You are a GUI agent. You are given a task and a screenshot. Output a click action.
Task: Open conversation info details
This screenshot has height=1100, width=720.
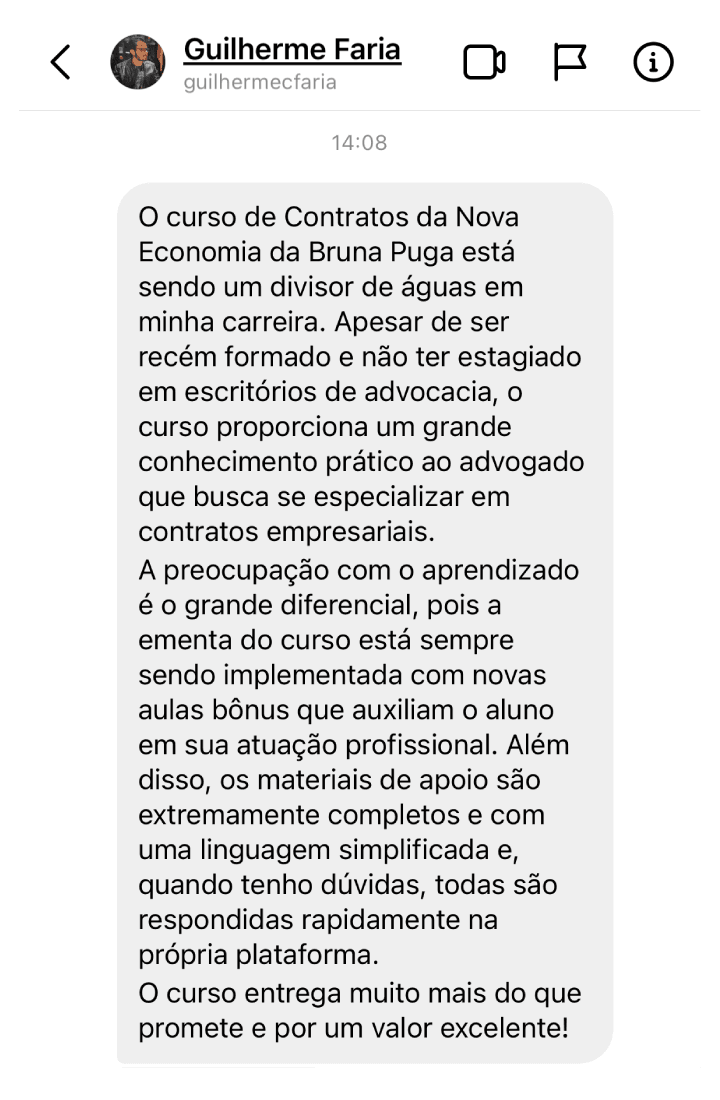653,62
